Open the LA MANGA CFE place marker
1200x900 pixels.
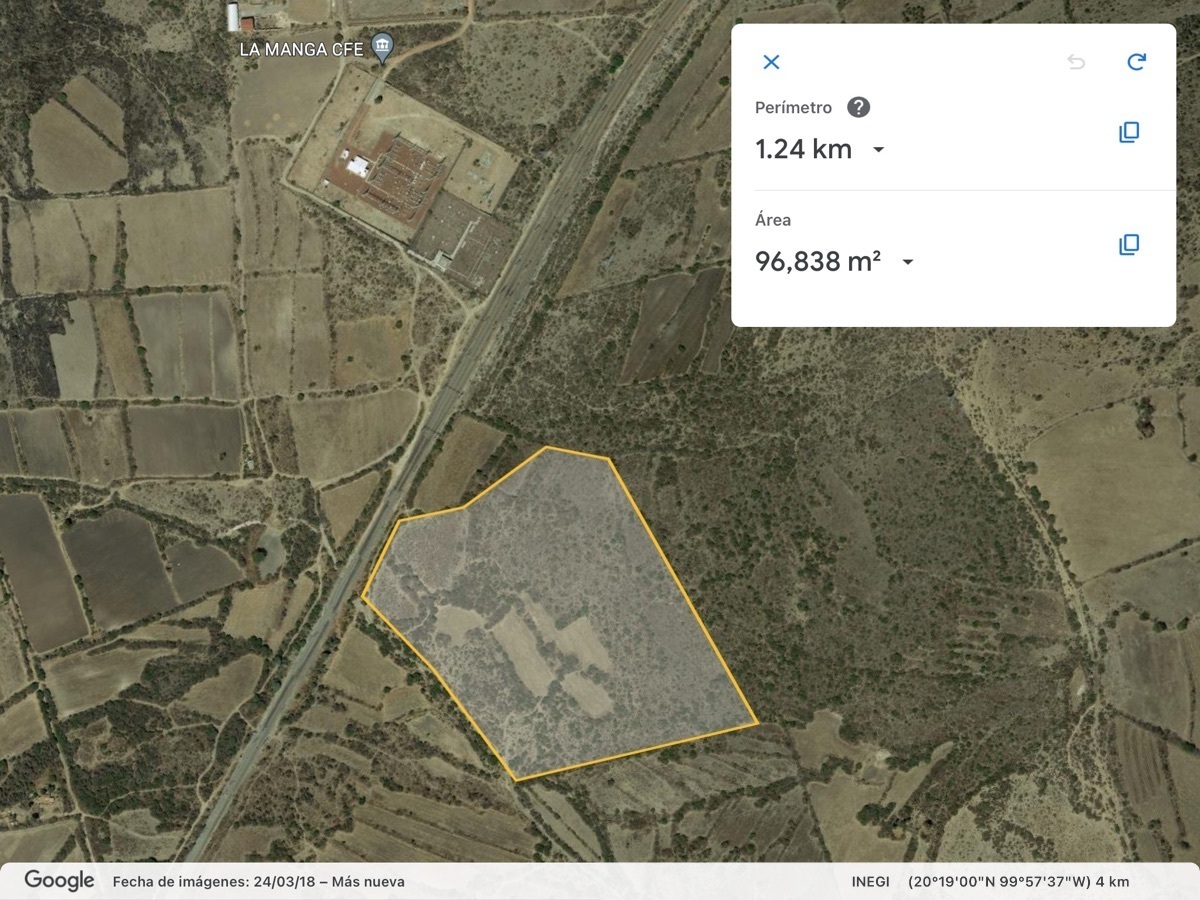[381, 46]
